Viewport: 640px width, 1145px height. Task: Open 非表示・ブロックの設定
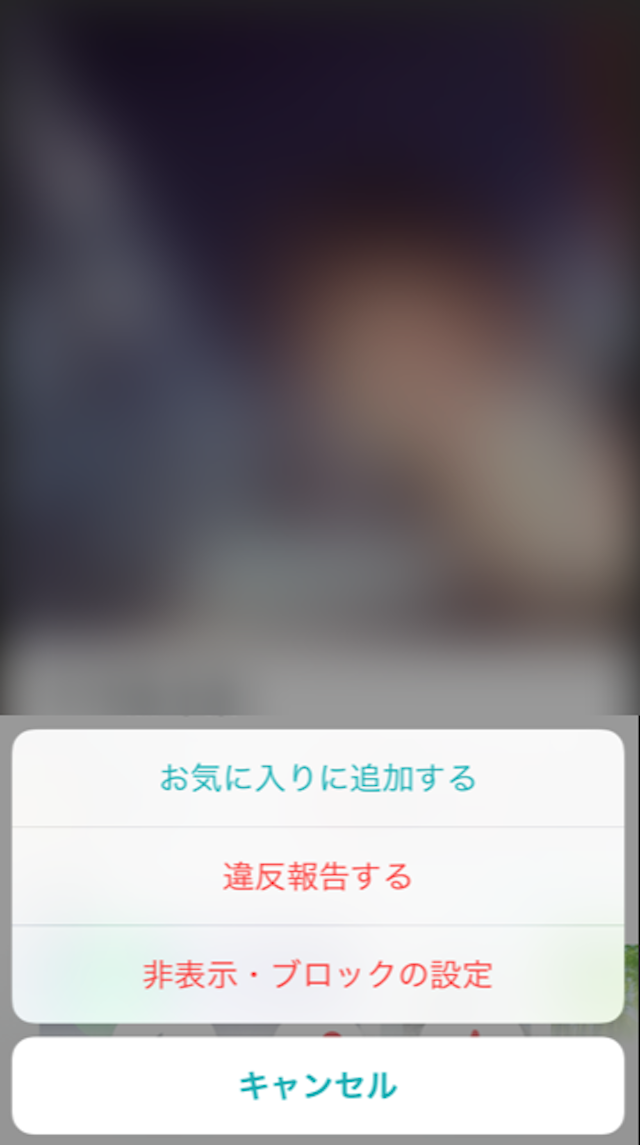tap(318, 974)
